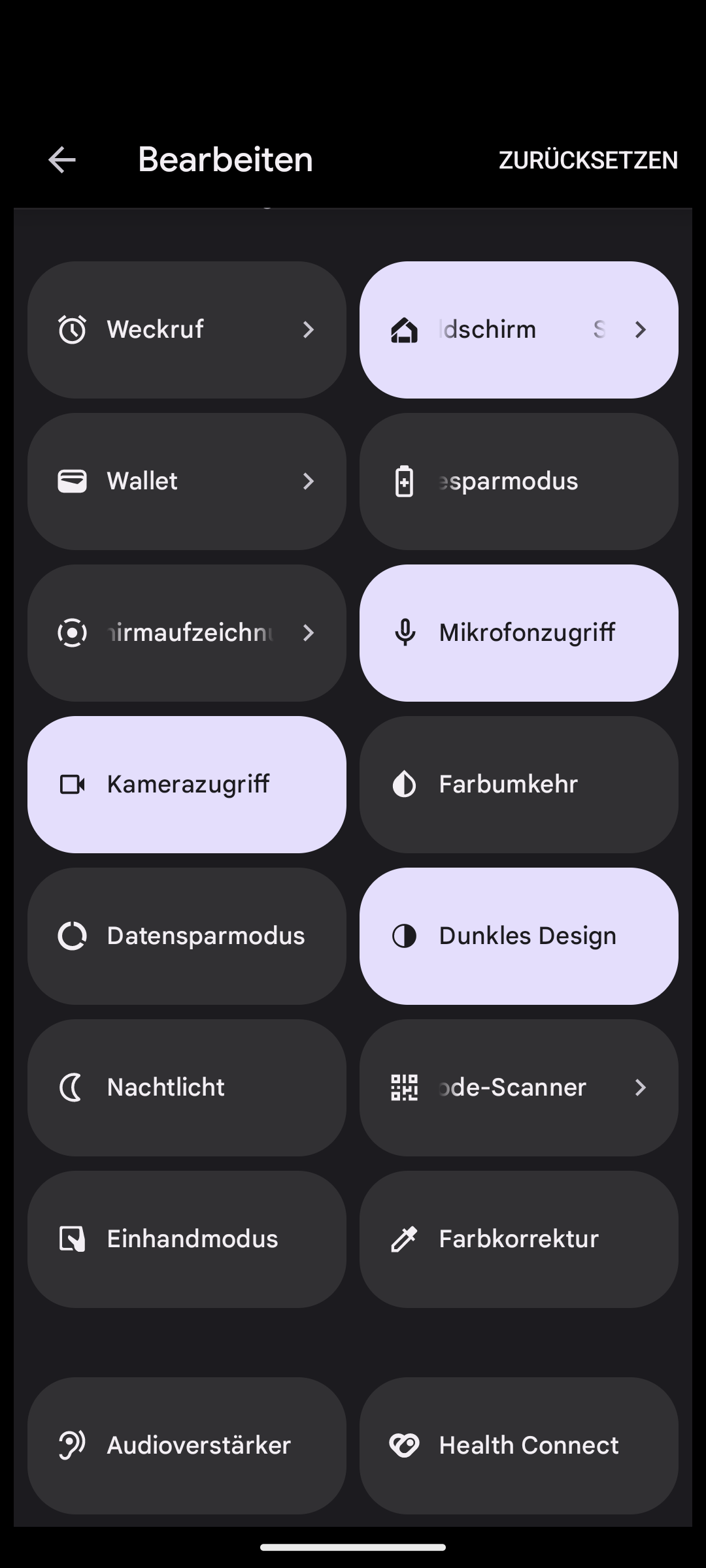Choose the Farbumkehr tile
Viewport: 706px width, 1568px height.
coord(518,785)
